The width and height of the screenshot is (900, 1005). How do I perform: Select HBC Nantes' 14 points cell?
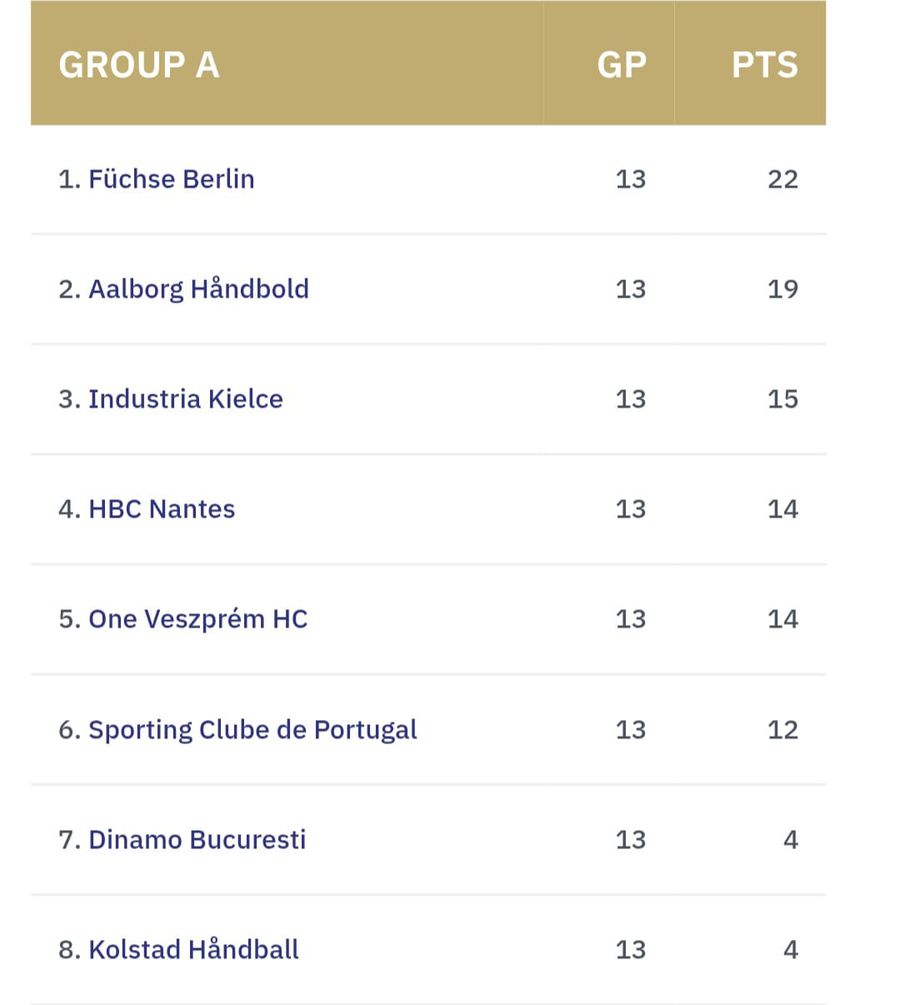(783, 509)
